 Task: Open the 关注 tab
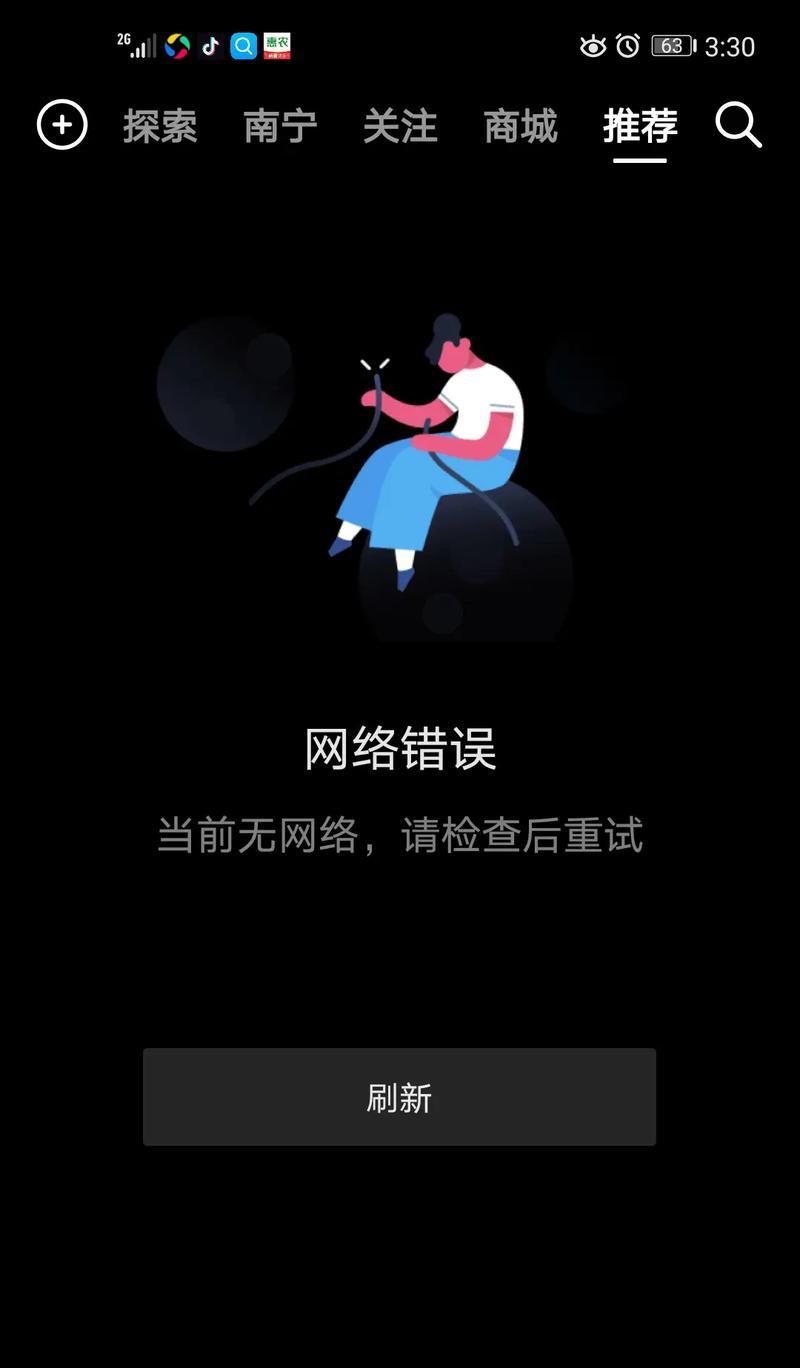pos(400,127)
